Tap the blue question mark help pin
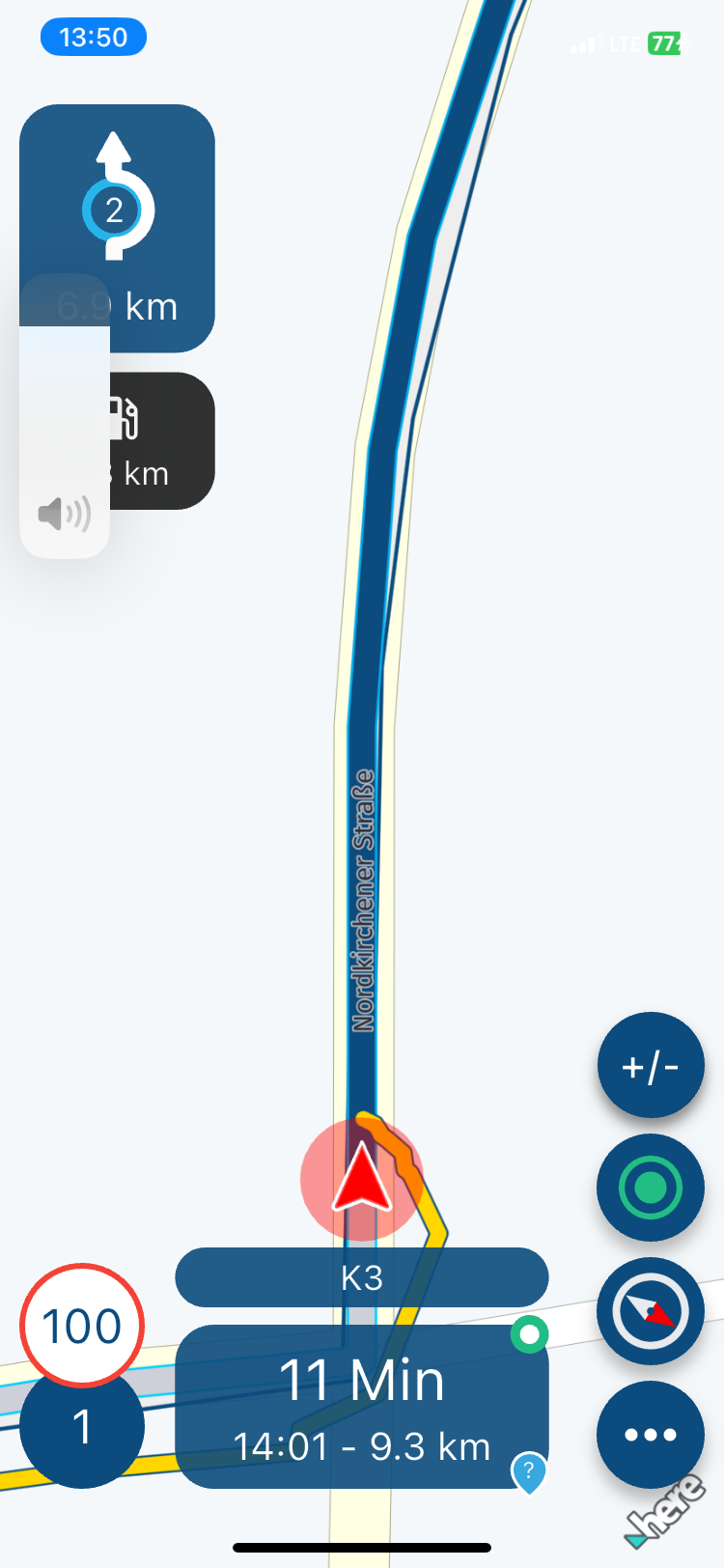Screen dimensions: 724x1568 click(x=528, y=1471)
